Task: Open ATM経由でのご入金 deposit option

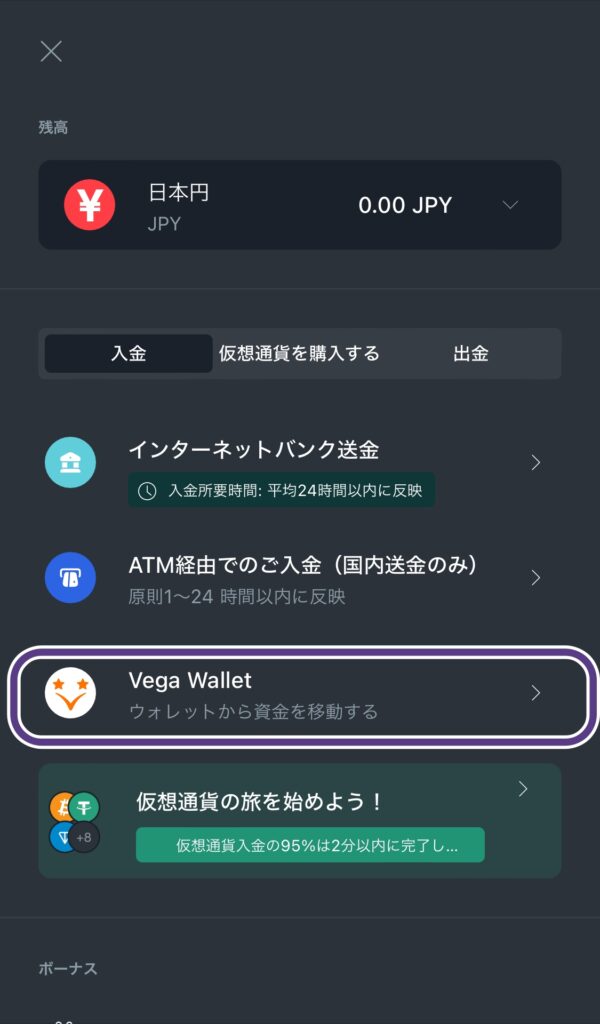Action: 300,579
